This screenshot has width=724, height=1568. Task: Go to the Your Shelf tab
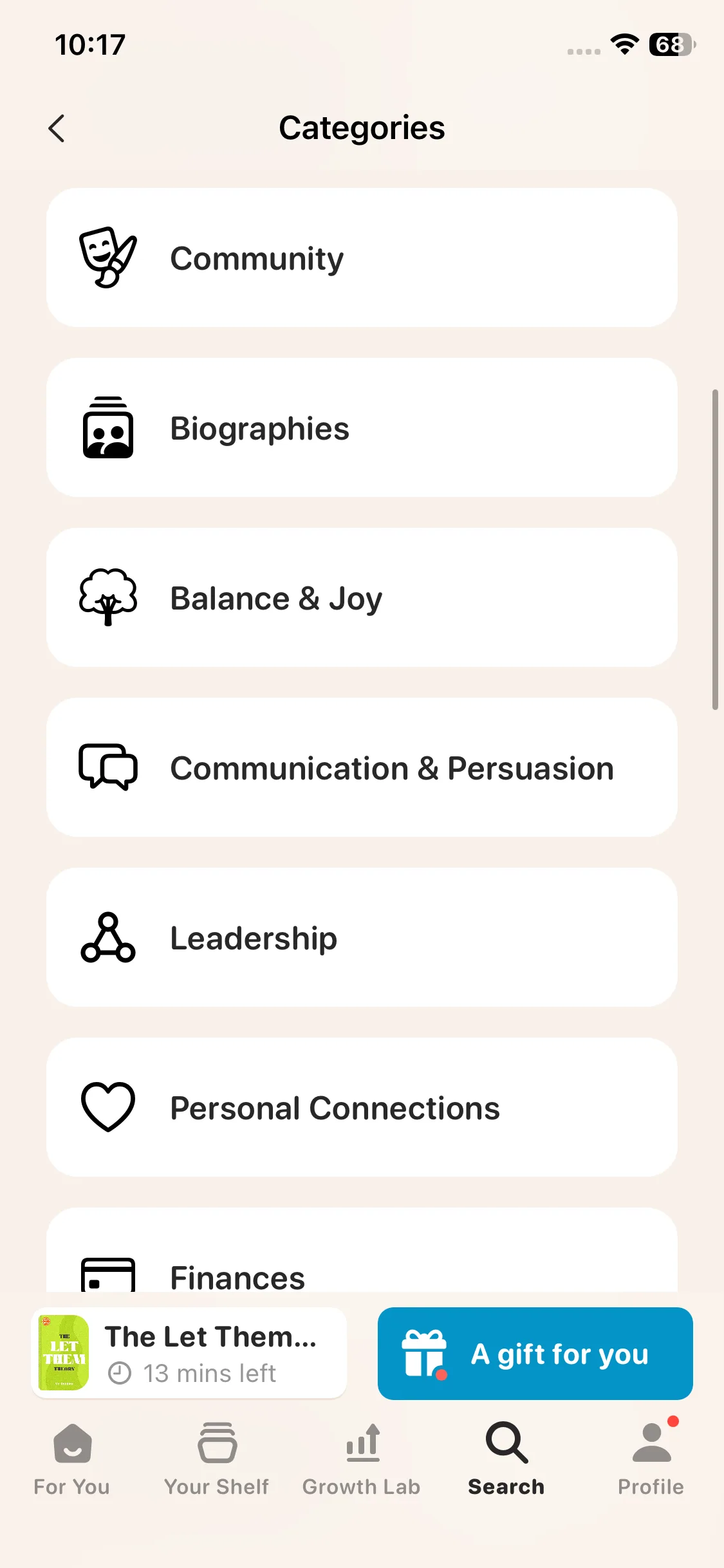click(x=217, y=1459)
